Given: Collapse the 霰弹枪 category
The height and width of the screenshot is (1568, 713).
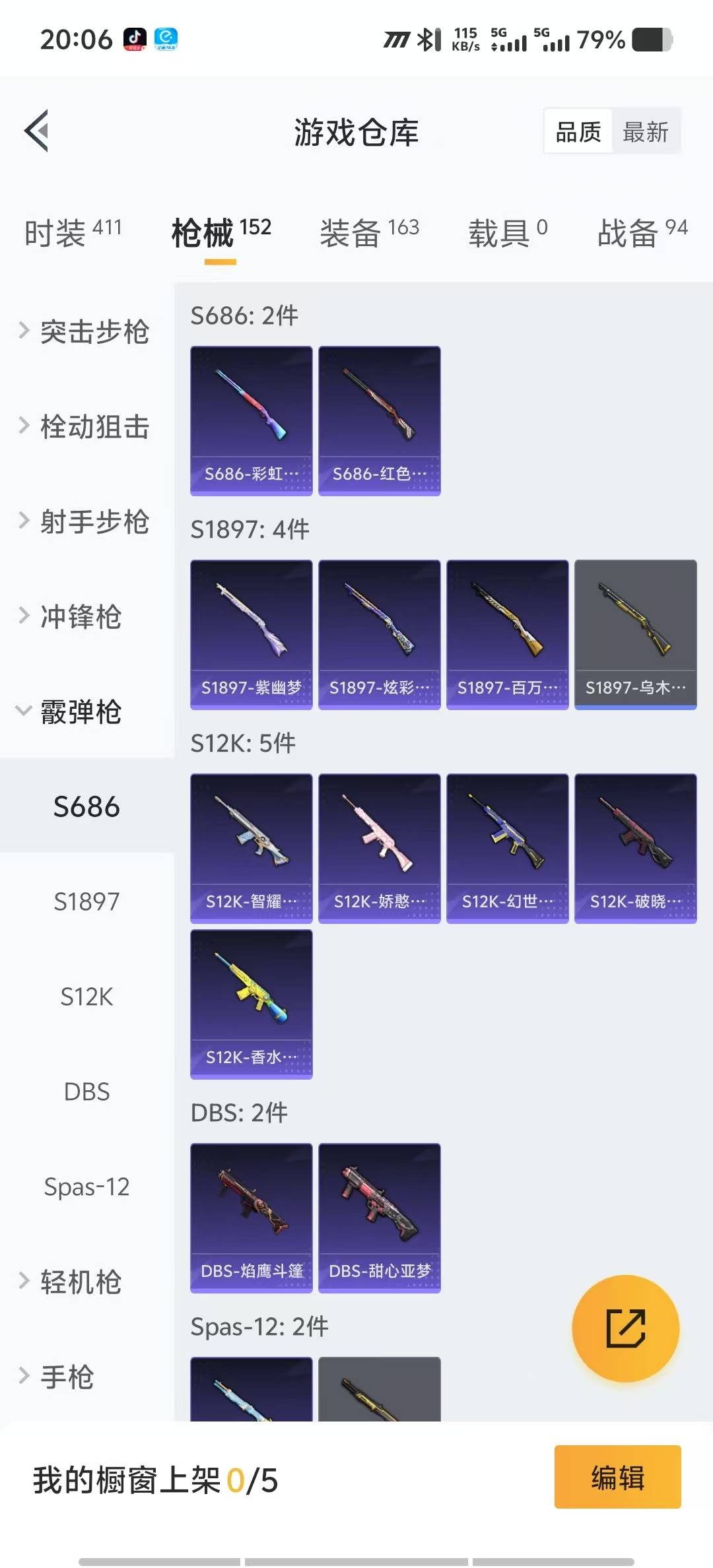Looking at the screenshot, I should 79,711.
